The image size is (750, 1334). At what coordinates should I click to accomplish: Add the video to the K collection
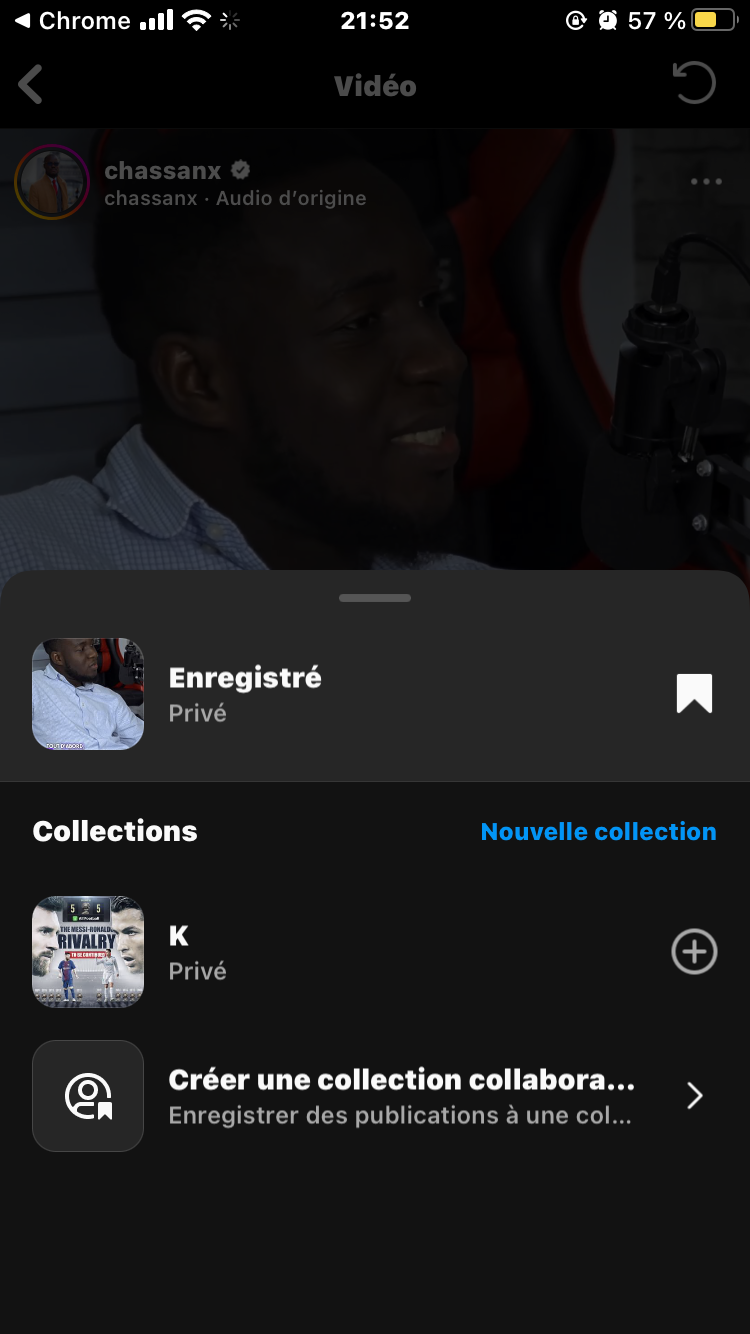694,952
